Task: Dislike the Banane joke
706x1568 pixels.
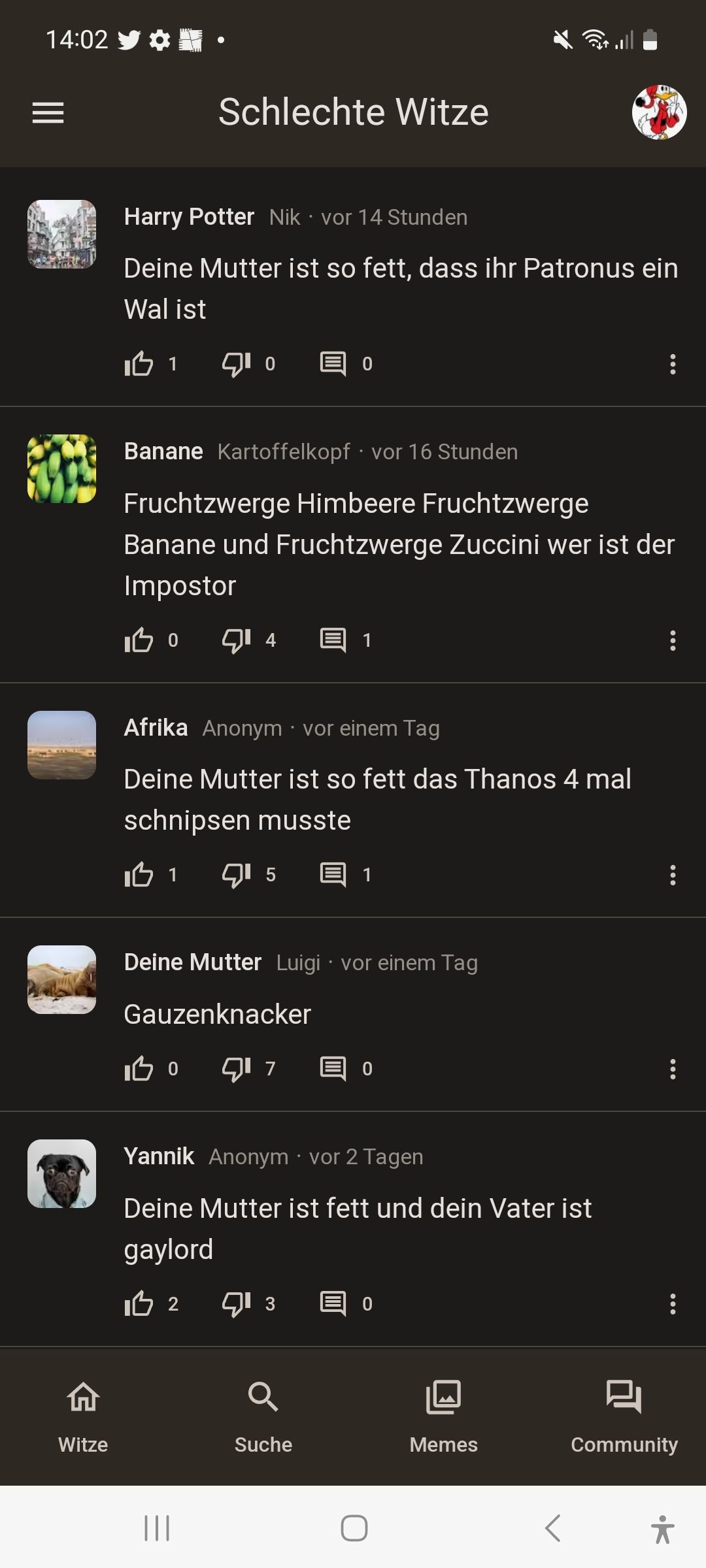Action: point(236,640)
